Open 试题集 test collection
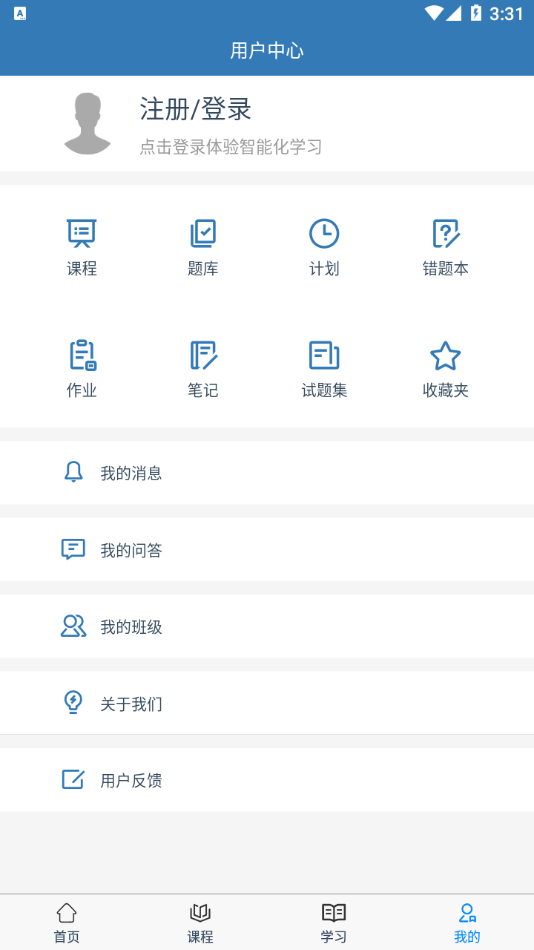The image size is (534, 950). [324, 368]
